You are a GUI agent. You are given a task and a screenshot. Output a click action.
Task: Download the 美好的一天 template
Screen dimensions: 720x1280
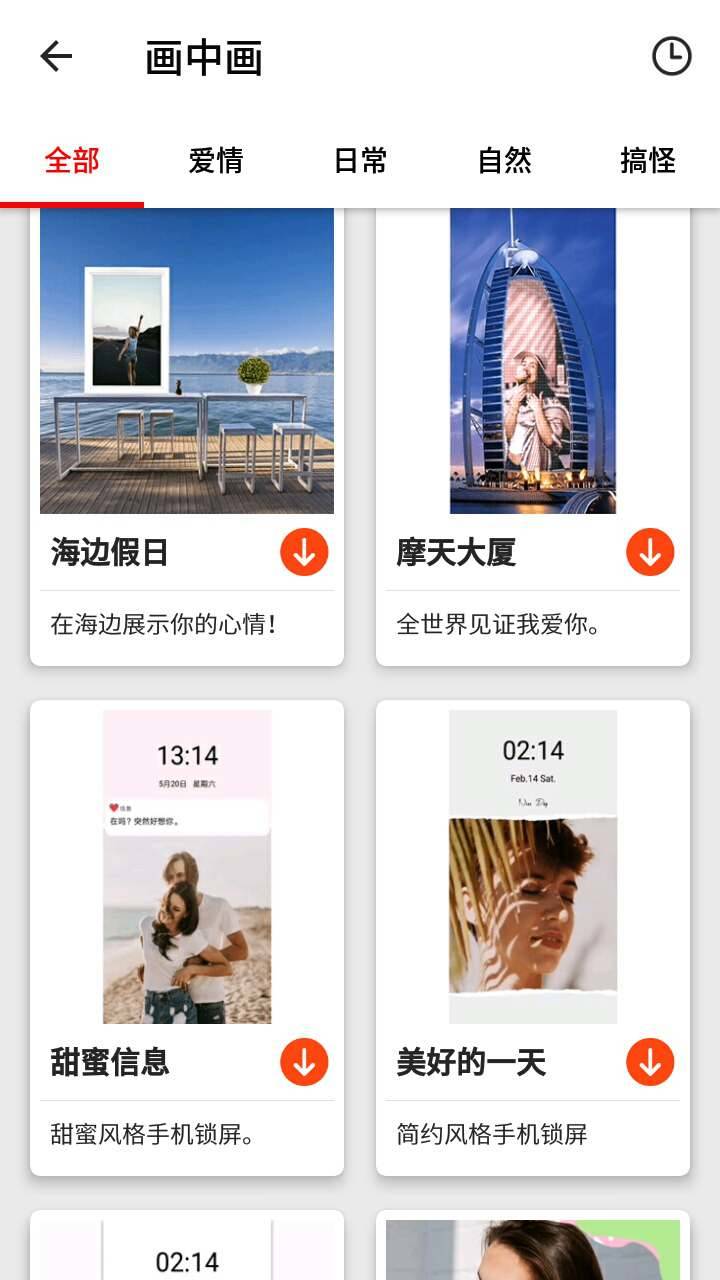coord(650,1062)
